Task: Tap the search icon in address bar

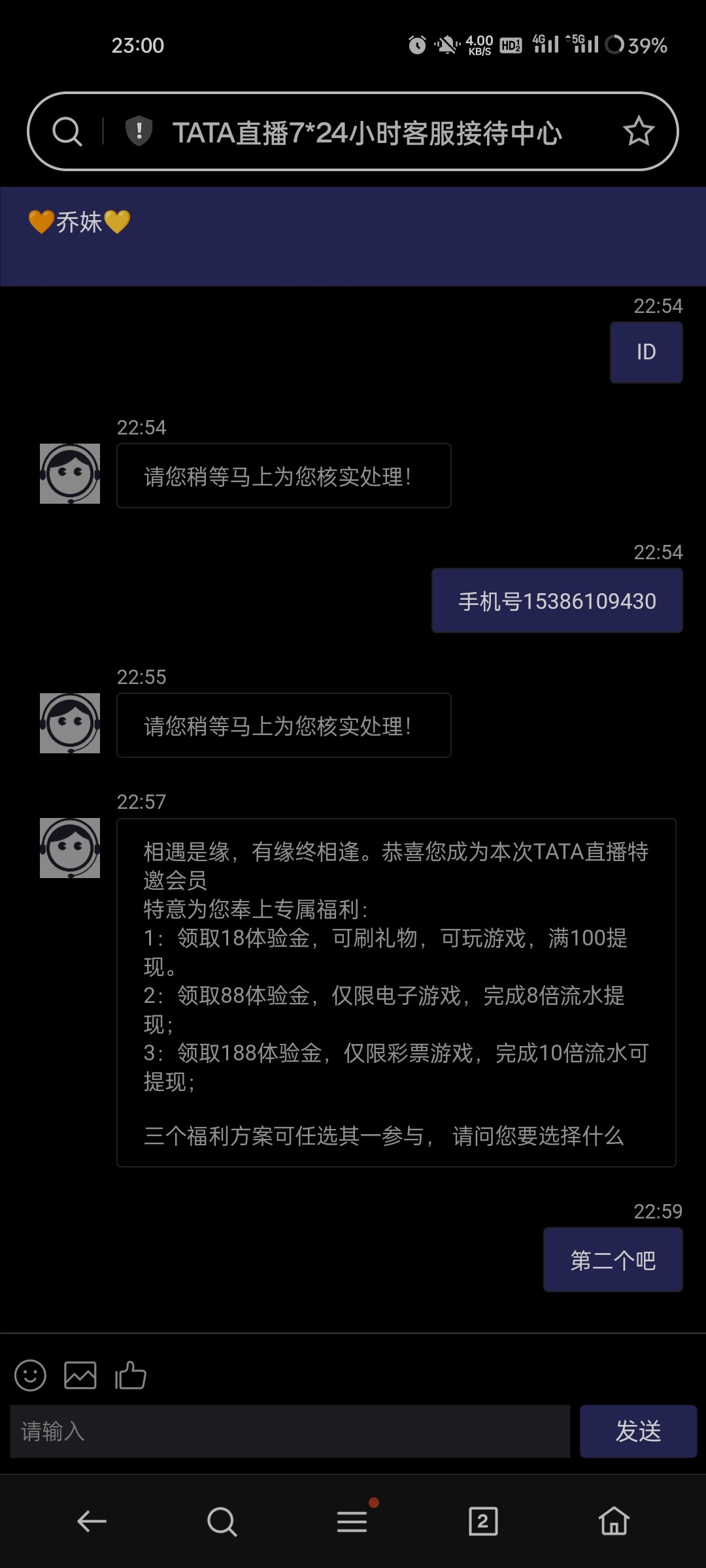Action: coord(67,131)
